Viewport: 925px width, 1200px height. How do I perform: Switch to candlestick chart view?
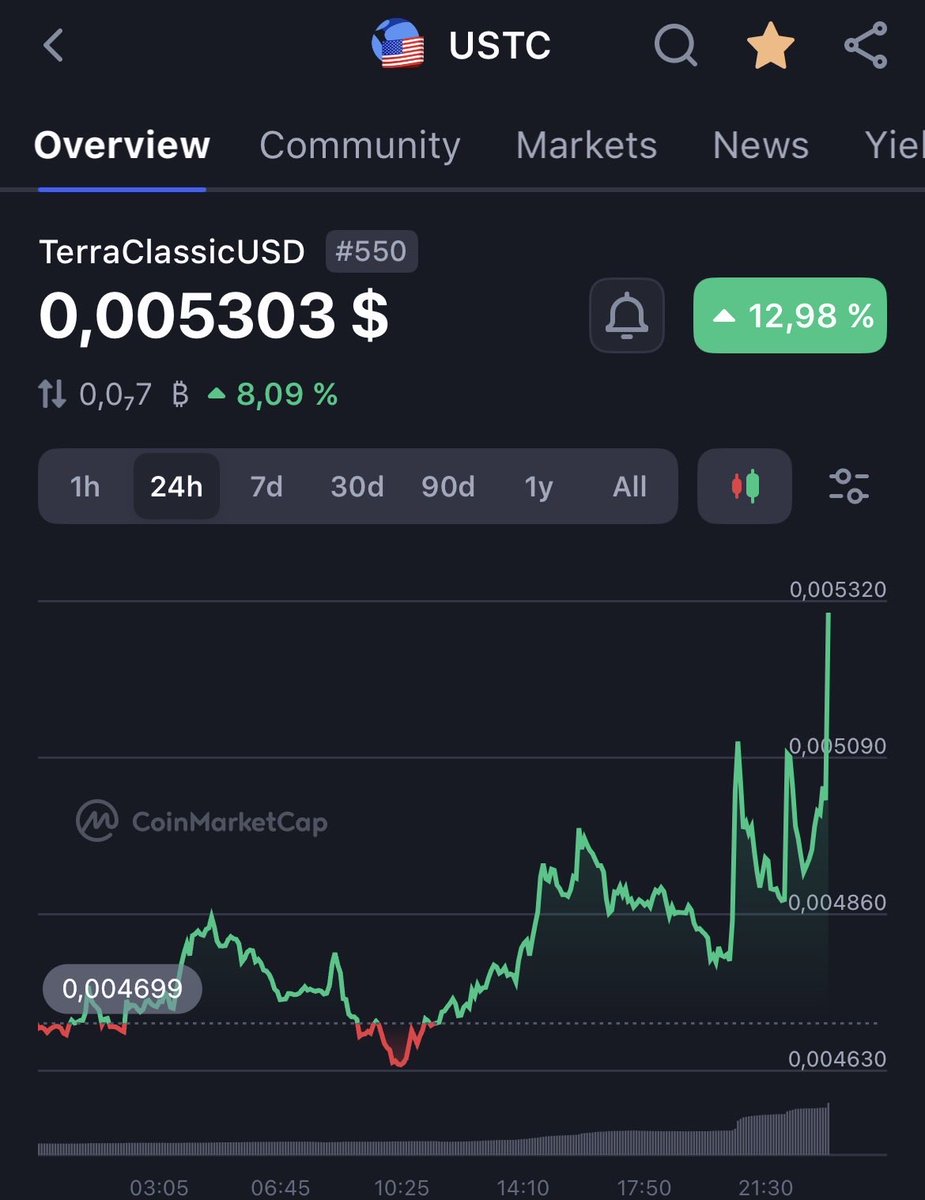tap(745, 487)
